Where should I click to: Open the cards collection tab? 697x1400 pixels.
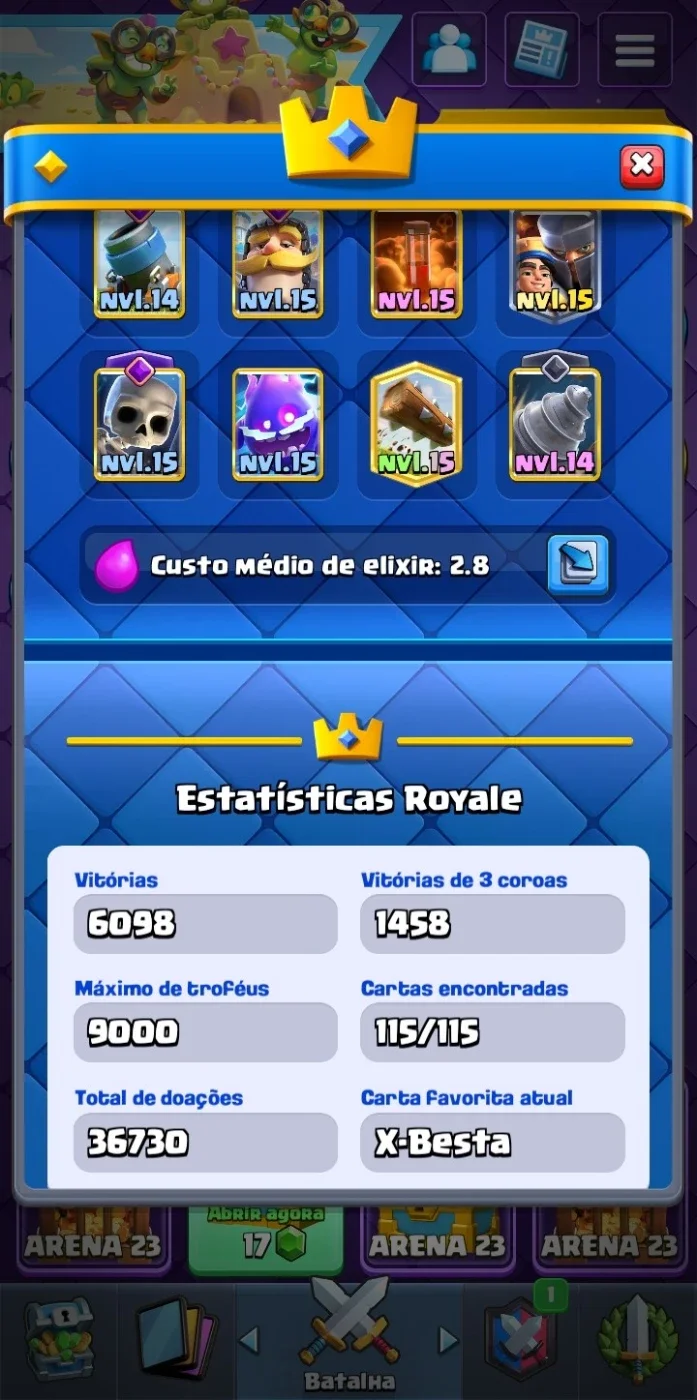(176, 1340)
